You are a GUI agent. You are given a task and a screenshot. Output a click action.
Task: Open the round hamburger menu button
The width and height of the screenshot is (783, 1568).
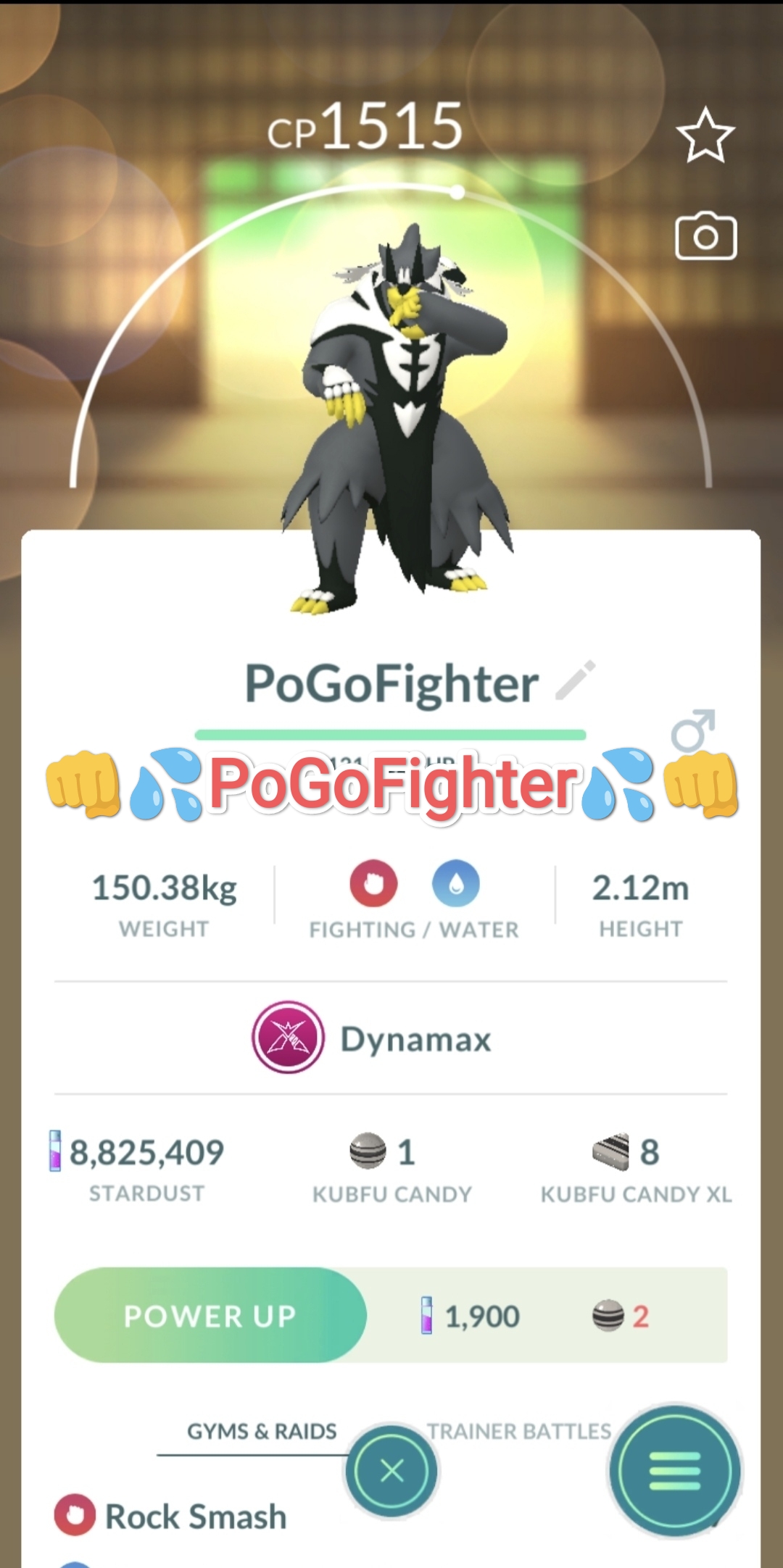[x=675, y=1472]
